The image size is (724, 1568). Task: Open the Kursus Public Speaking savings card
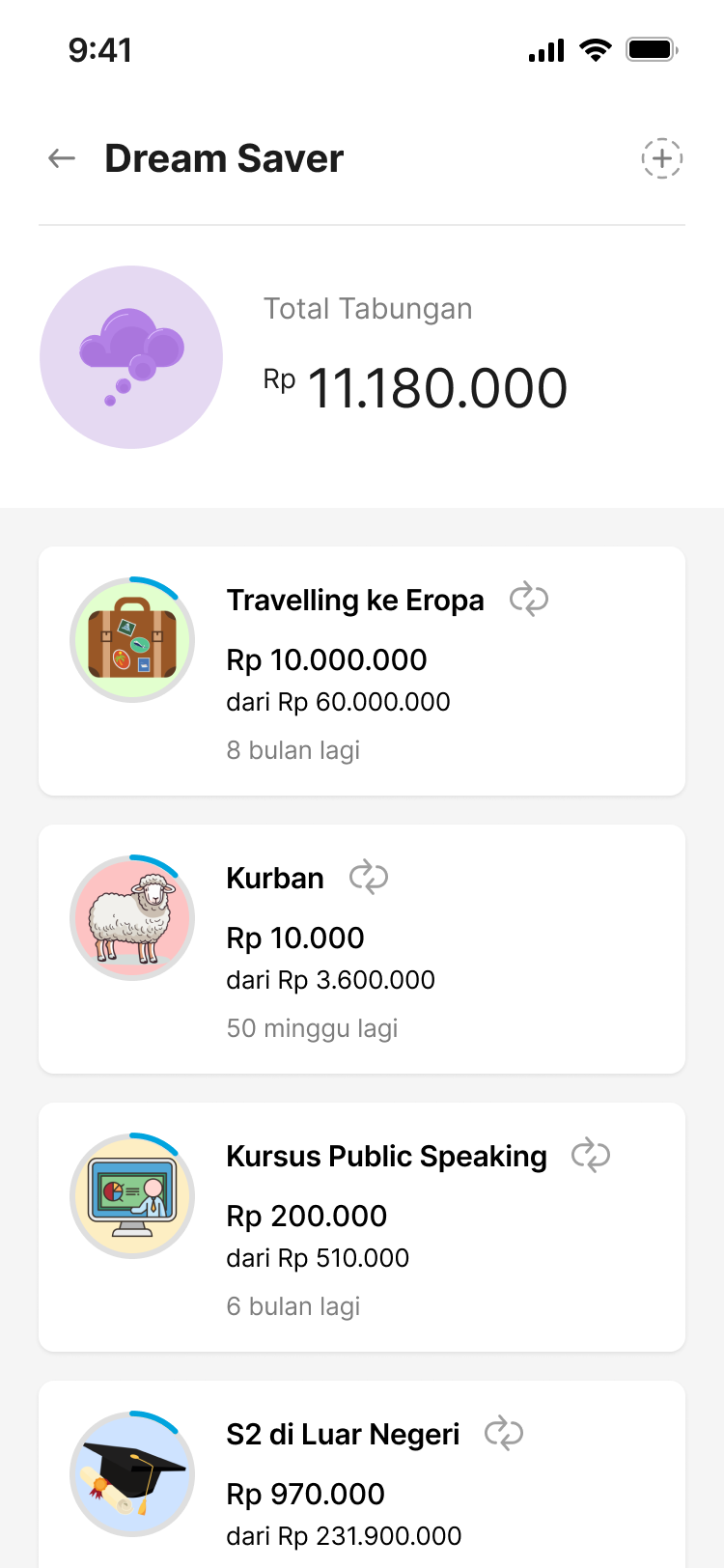tap(362, 1228)
